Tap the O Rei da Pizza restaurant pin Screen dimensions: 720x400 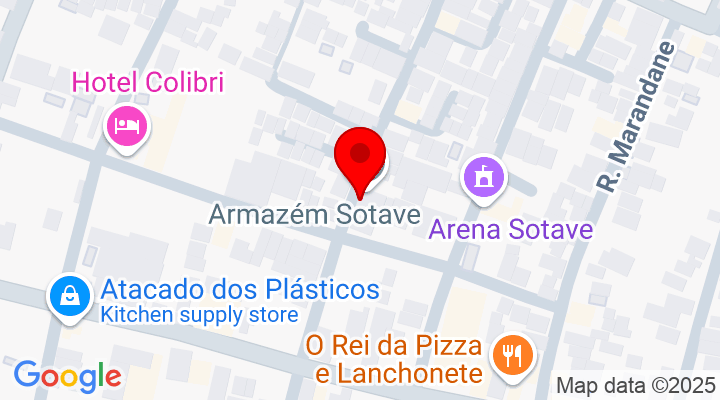pos(513,353)
